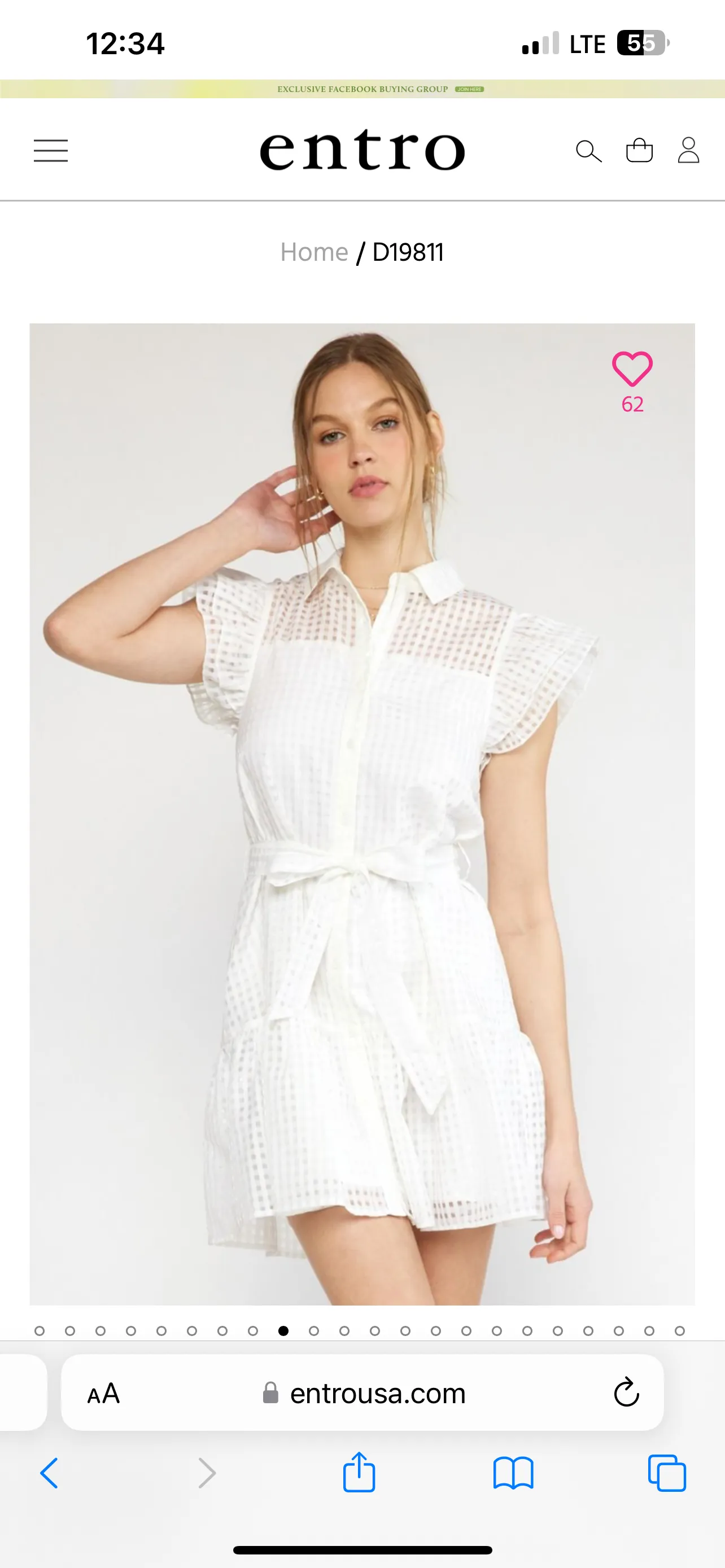Tap the Join Here banner button

point(469,89)
